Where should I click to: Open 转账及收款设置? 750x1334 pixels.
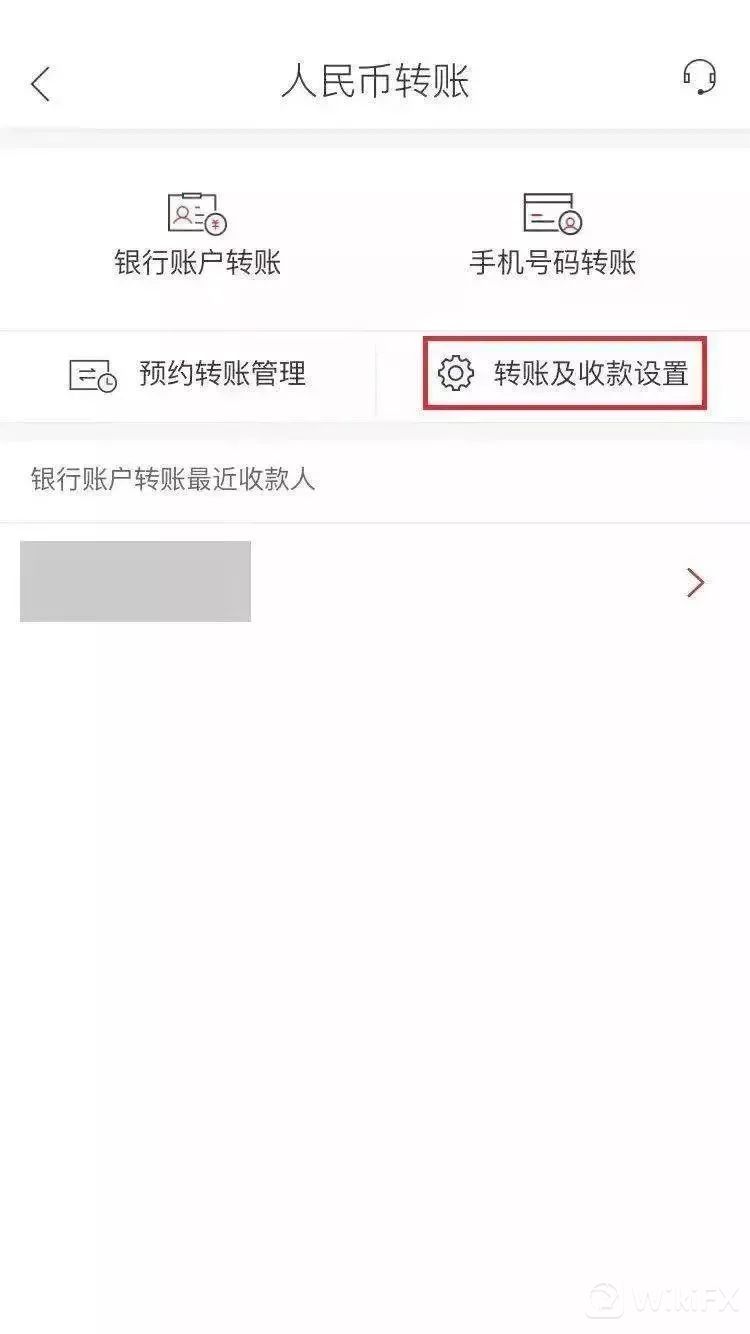564,374
